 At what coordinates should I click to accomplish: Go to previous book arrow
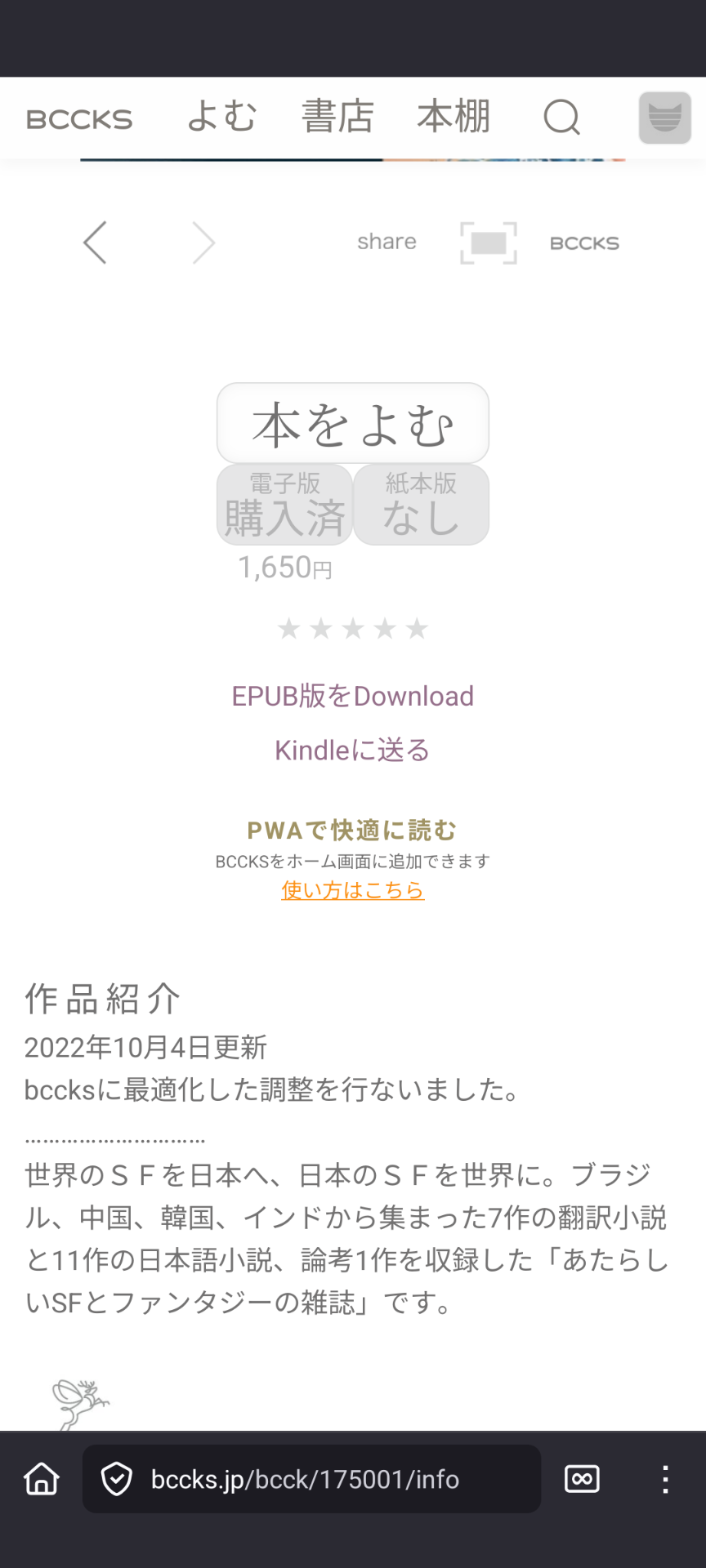pos(95,243)
